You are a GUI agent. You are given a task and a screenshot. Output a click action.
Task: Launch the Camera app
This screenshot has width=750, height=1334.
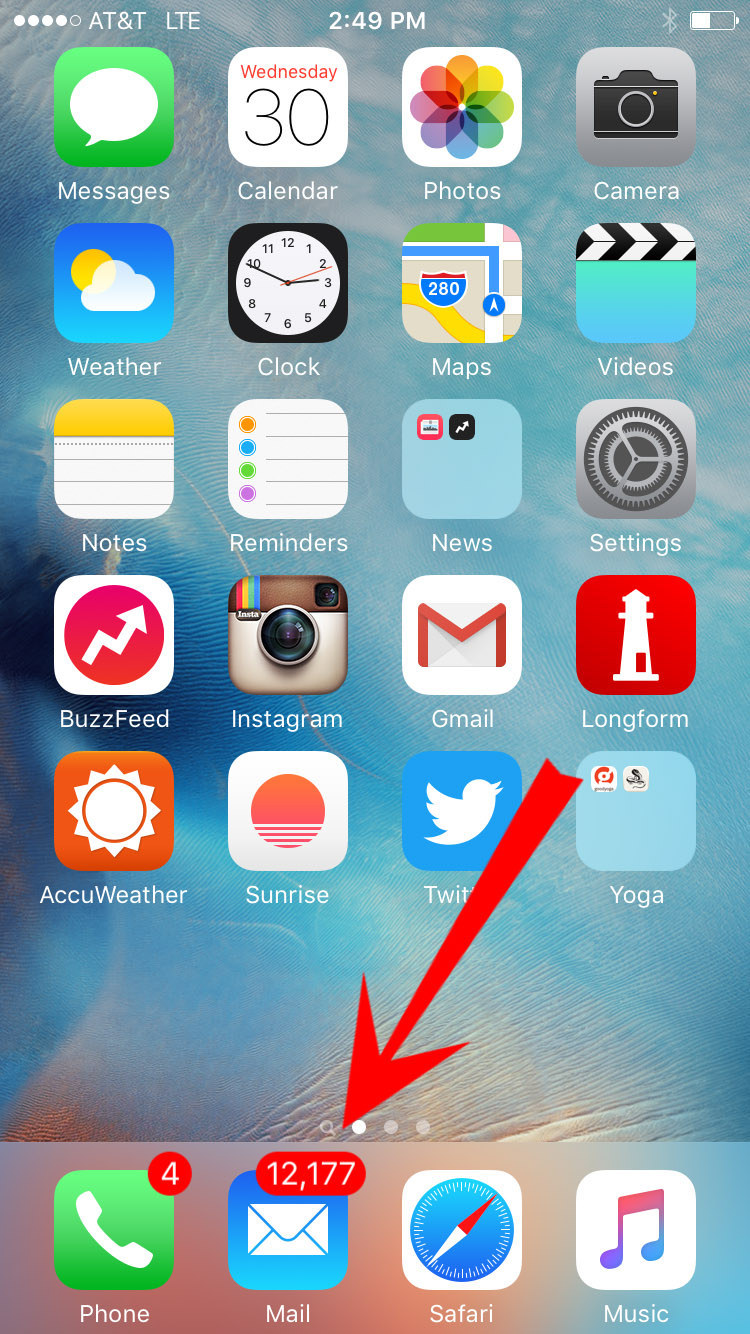[636, 107]
